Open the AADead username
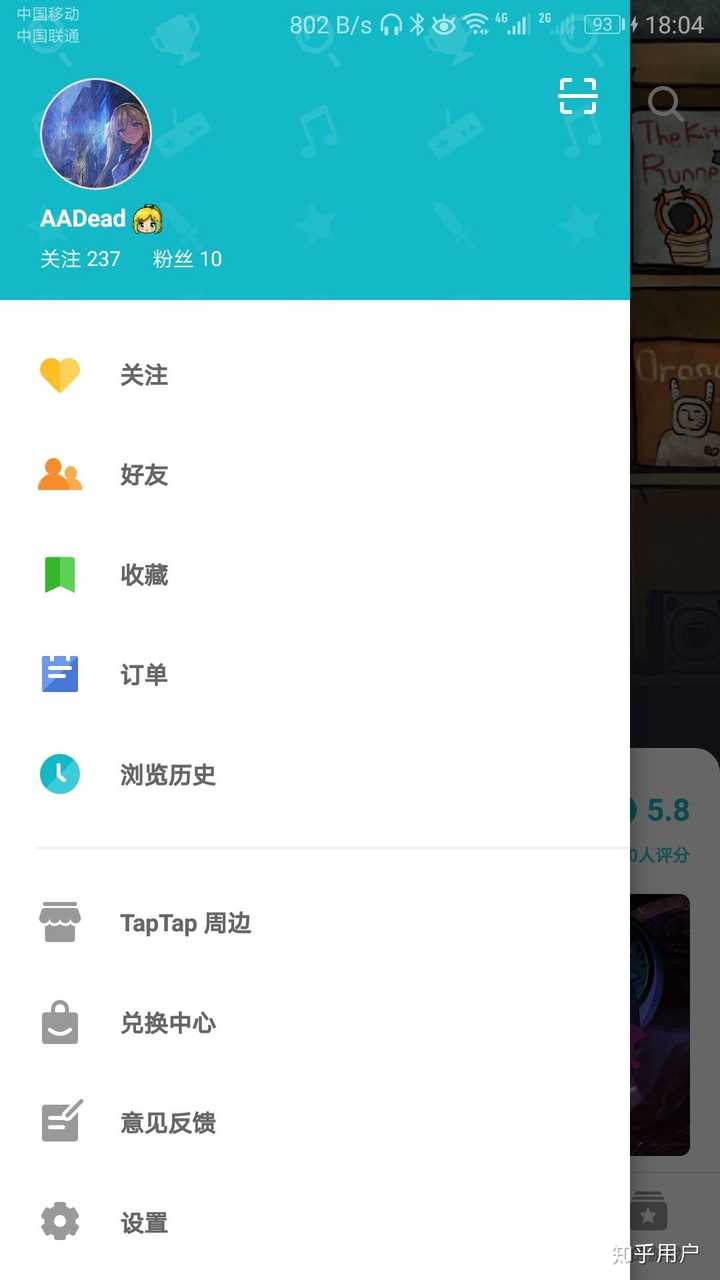This screenshot has height=1280, width=720. coord(82,218)
